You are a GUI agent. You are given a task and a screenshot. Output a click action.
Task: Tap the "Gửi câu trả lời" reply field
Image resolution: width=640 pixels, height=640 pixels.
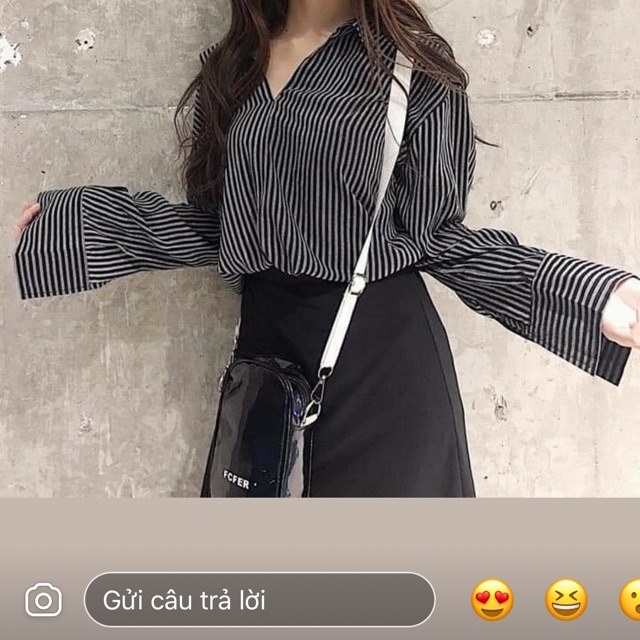point(259,600)
